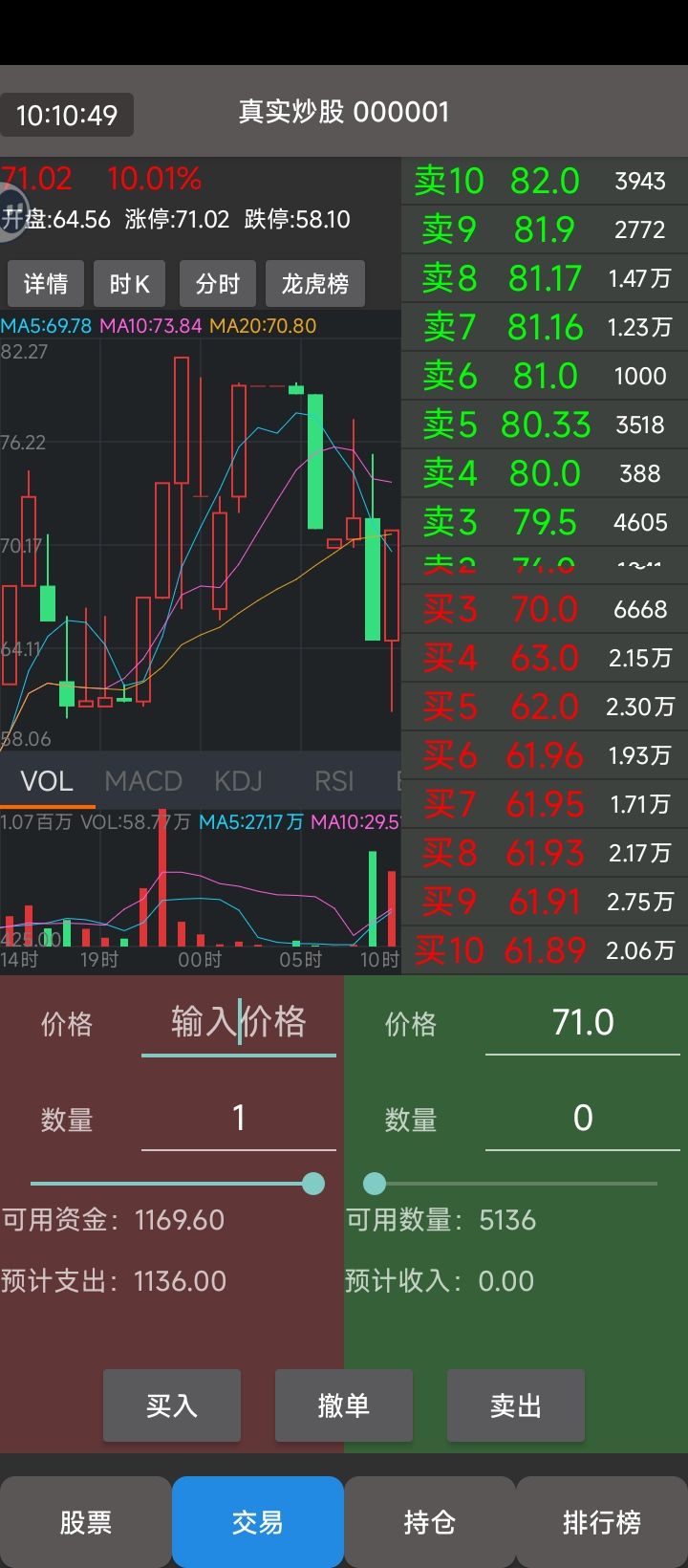This screenshot has height=1568, width=688.
Task: Edit the sell price field showing 71.0
Action: point(583,1023)
